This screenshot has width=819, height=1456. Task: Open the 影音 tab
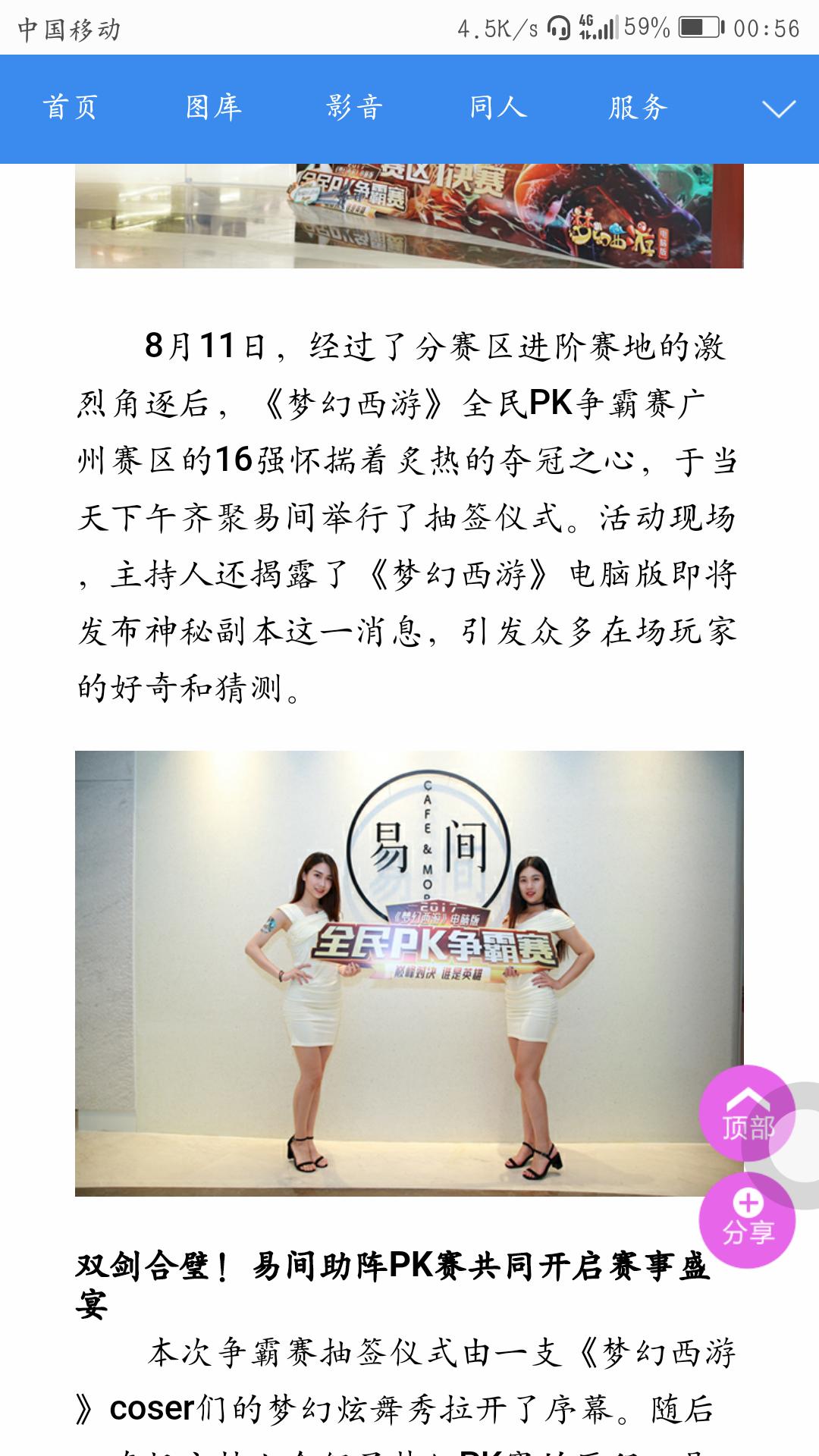coord(355,108)
